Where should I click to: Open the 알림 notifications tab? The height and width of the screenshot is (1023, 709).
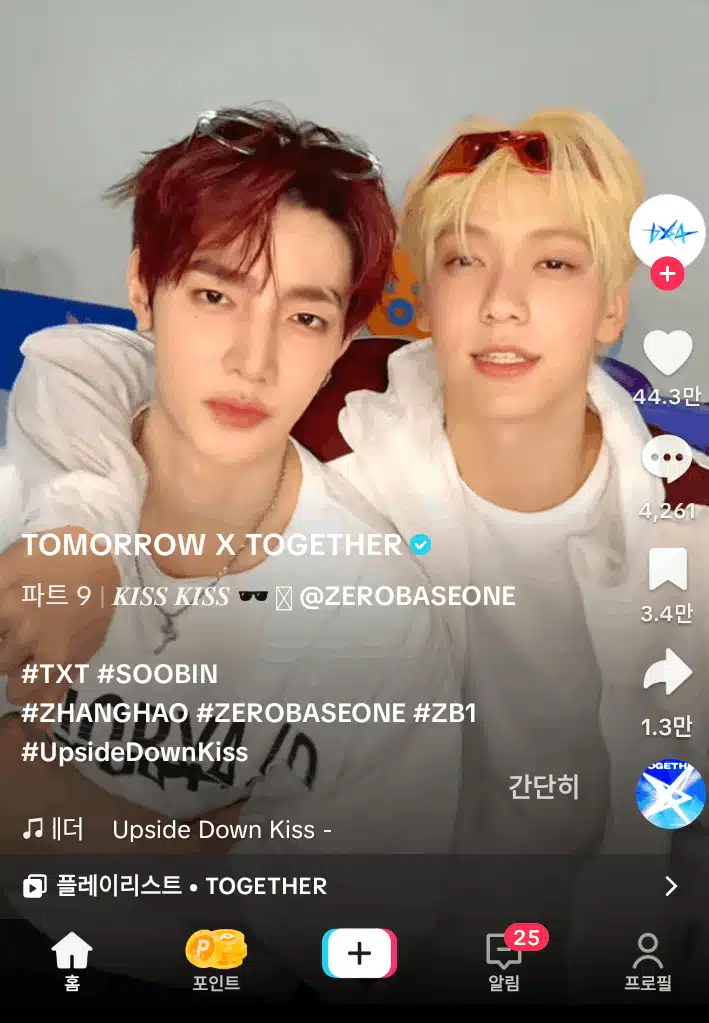coord(504,962)
